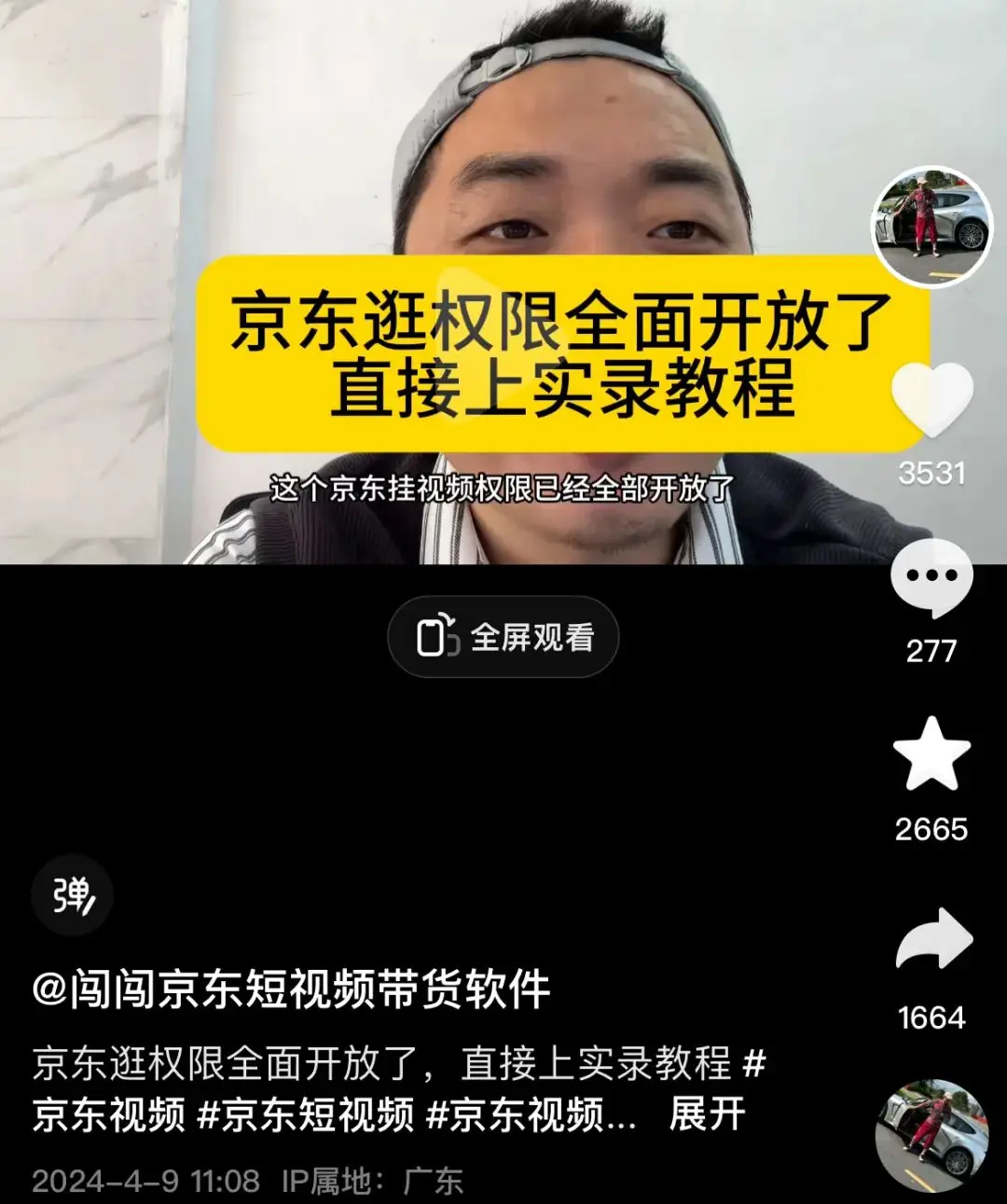Toggle the 弹 bullet comments button
The width and height of the screenshot is (1007, 1204).
72,896
